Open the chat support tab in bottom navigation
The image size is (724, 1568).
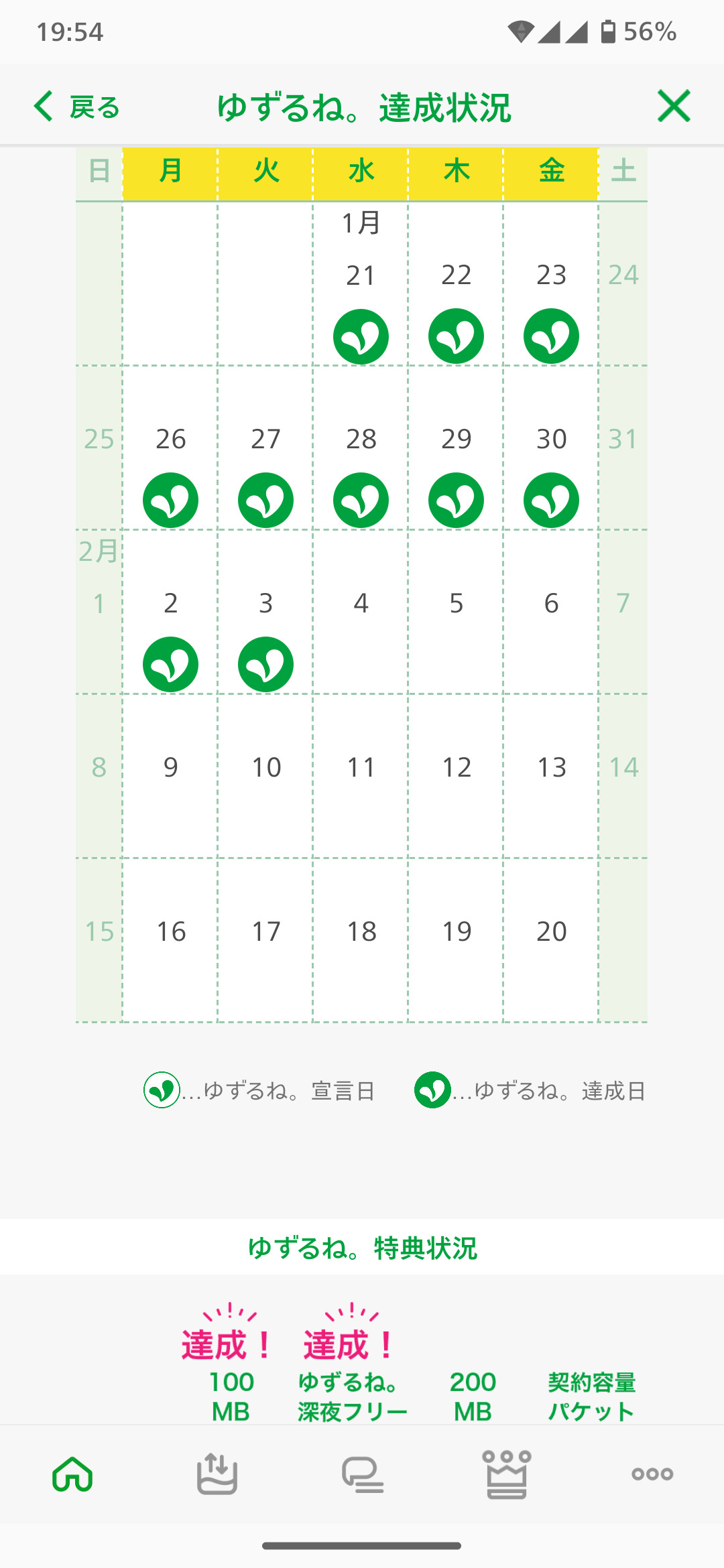click(x=362, y=1474)
